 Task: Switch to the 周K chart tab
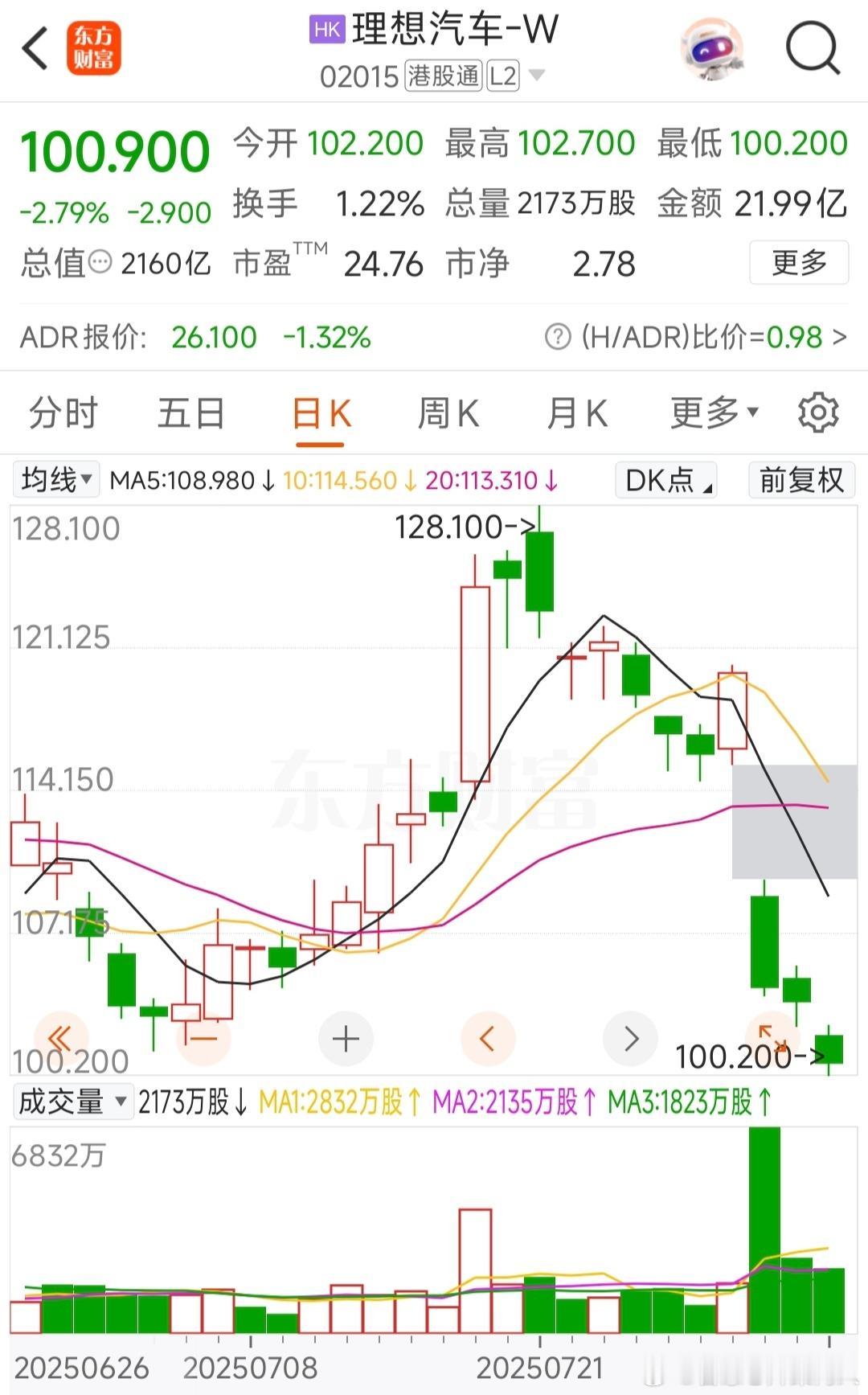click(x=448, y=414)
